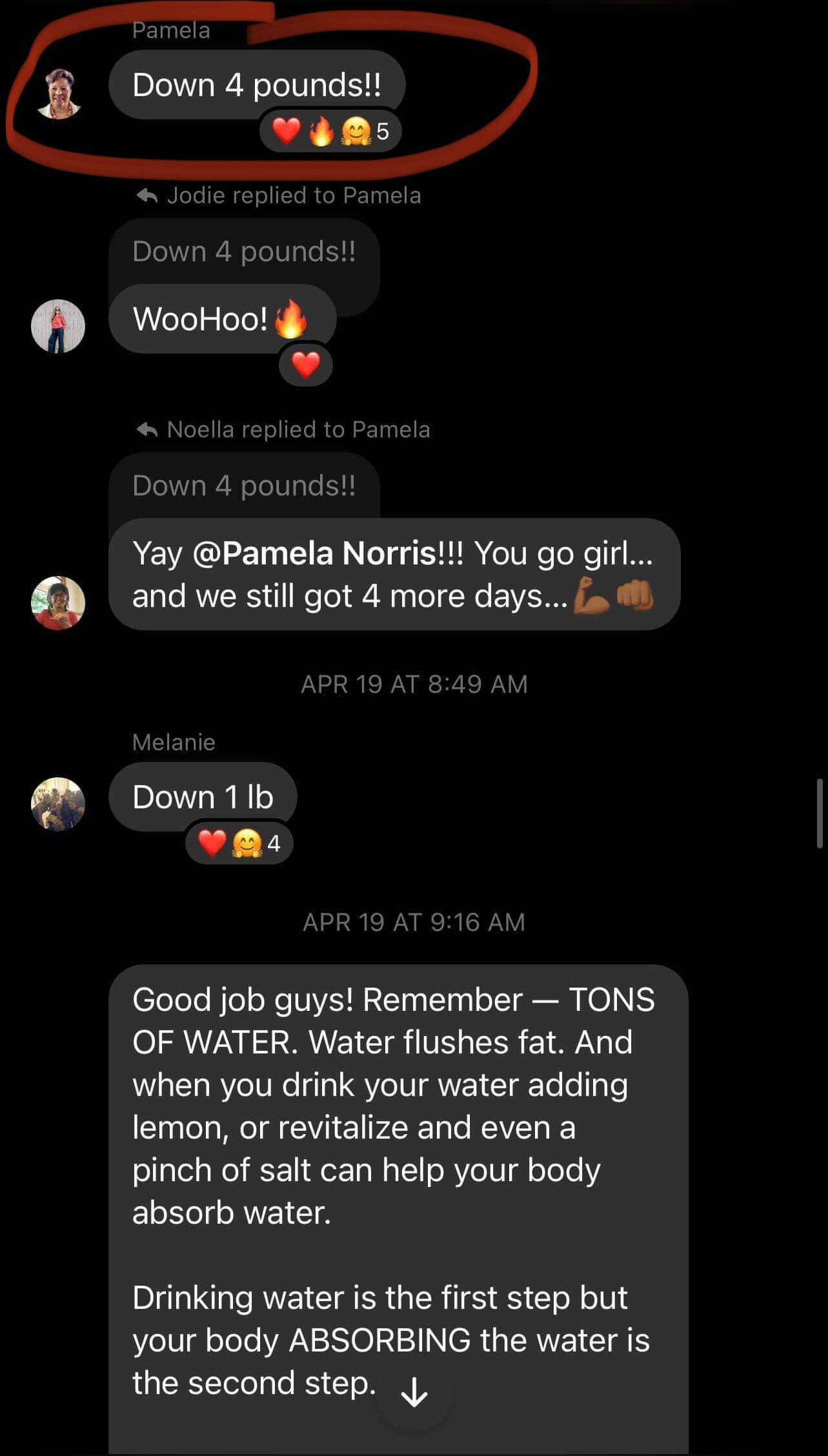View reactions on Pamela's Down 4 pounds message
The height and width of the screenshot is (1456, 828).
tap(330, 132)
